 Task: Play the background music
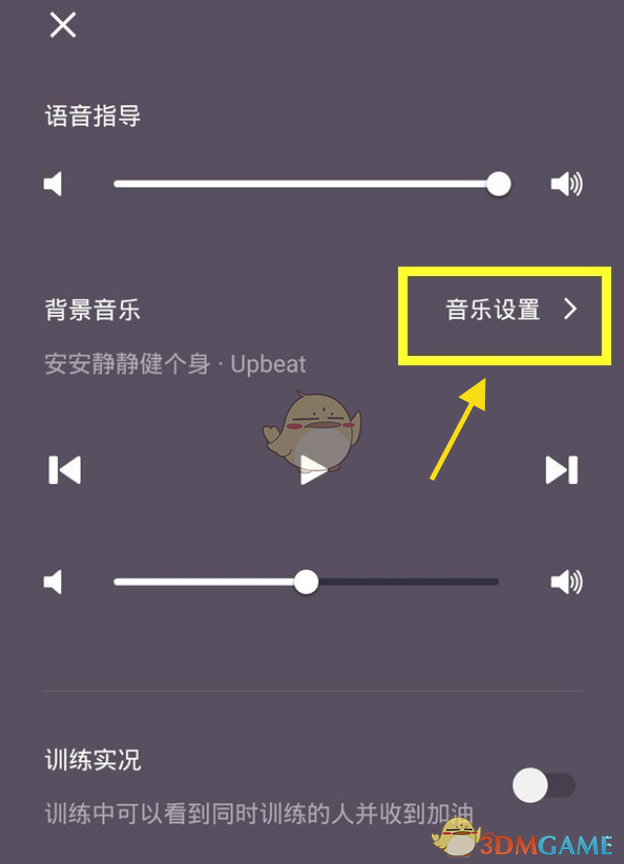314,470
